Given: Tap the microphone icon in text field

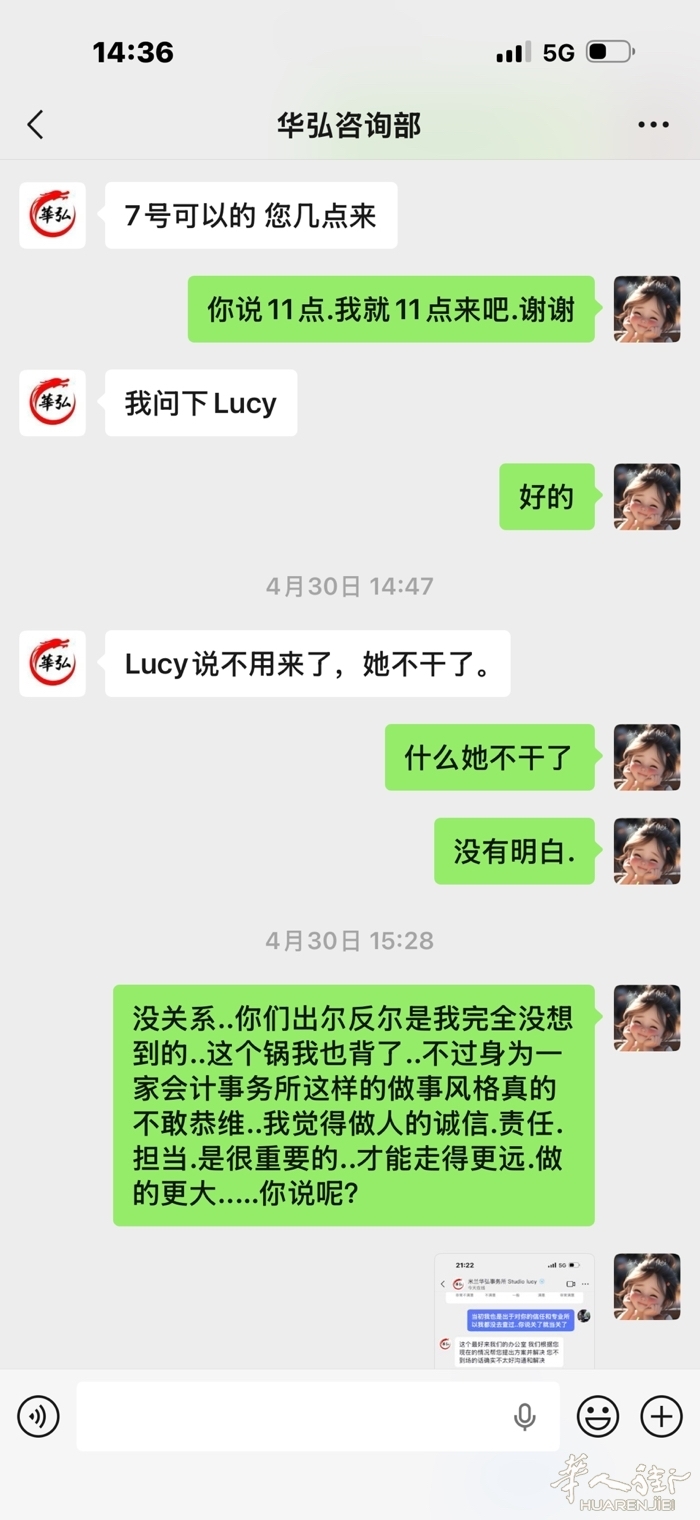Looking at the screenshot, I should click(524, 1416).
